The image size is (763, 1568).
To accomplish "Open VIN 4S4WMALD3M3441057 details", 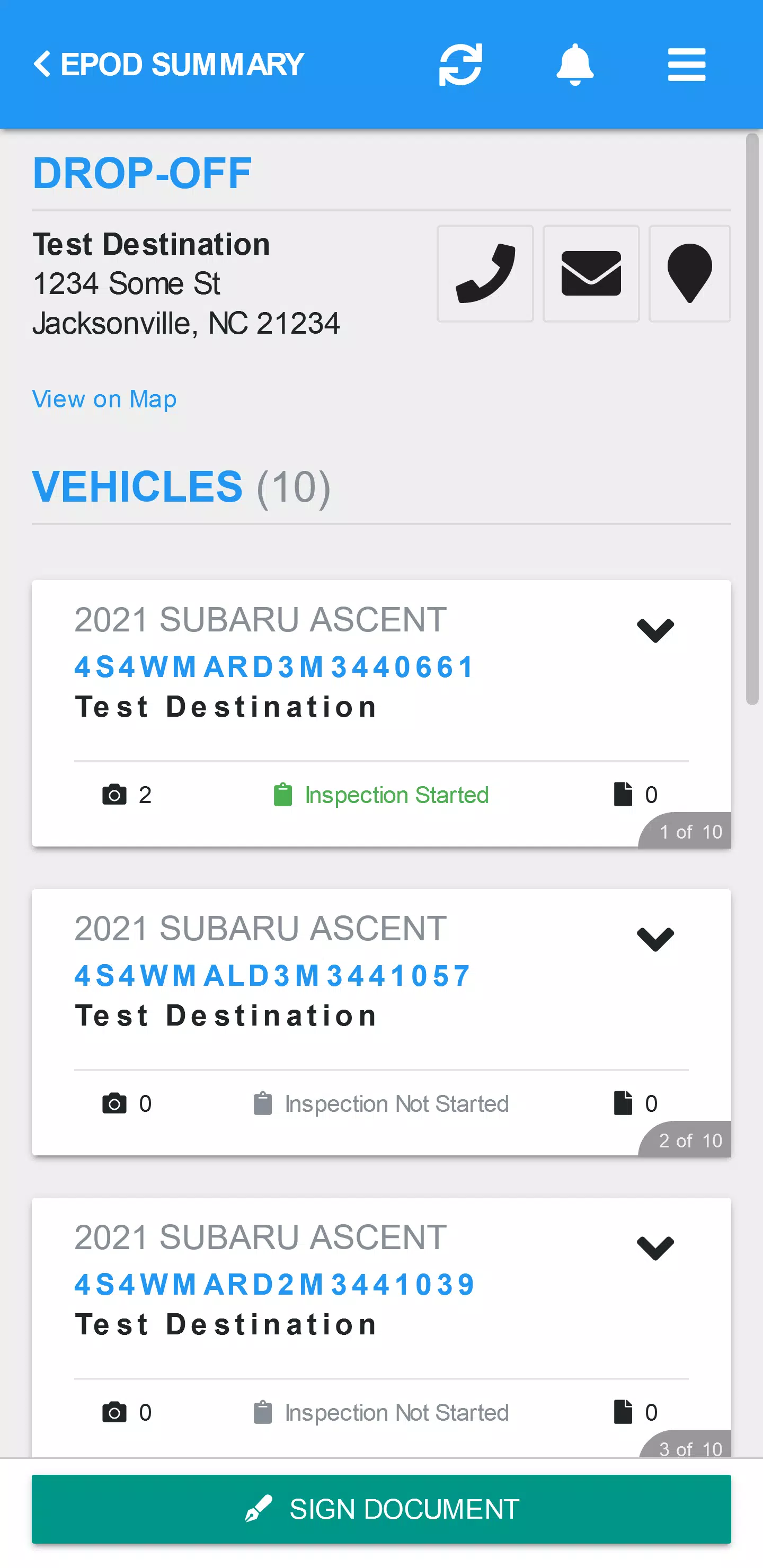I will tap(272, 976).
